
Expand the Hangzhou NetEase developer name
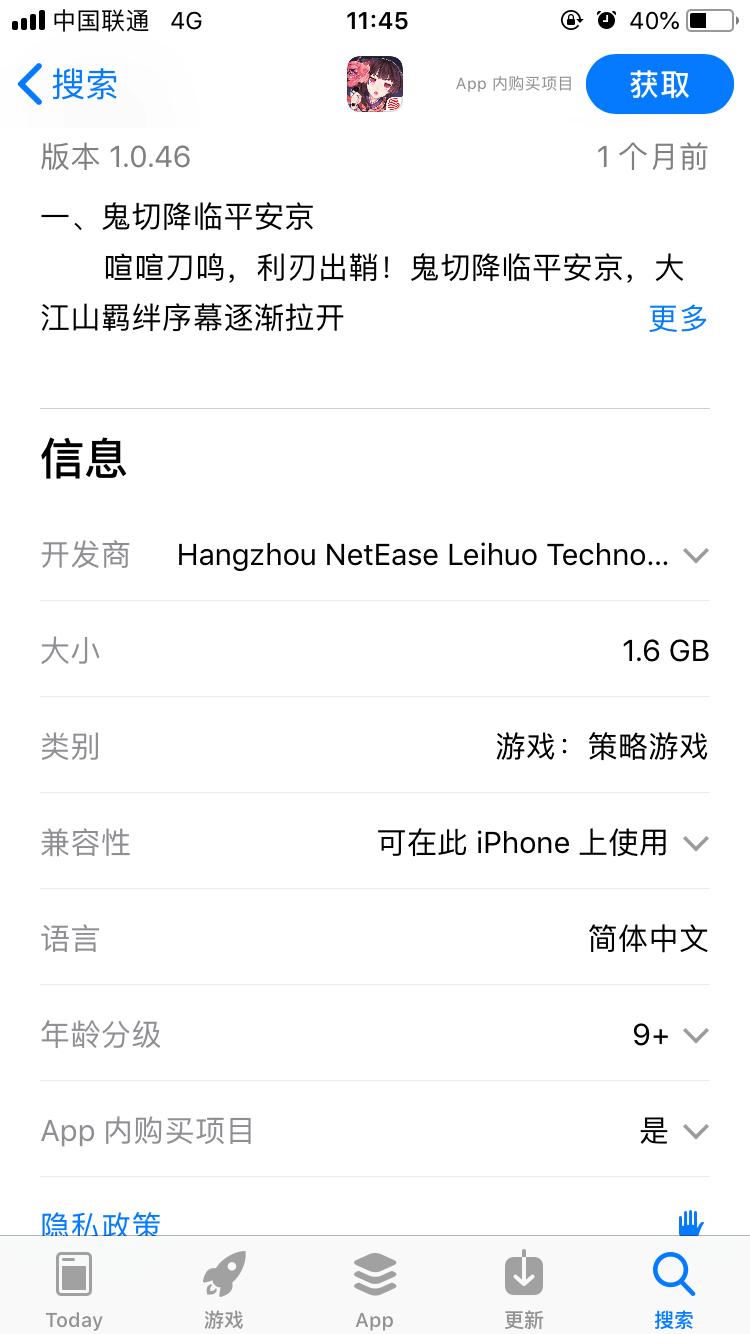click(x=695, y=555)
